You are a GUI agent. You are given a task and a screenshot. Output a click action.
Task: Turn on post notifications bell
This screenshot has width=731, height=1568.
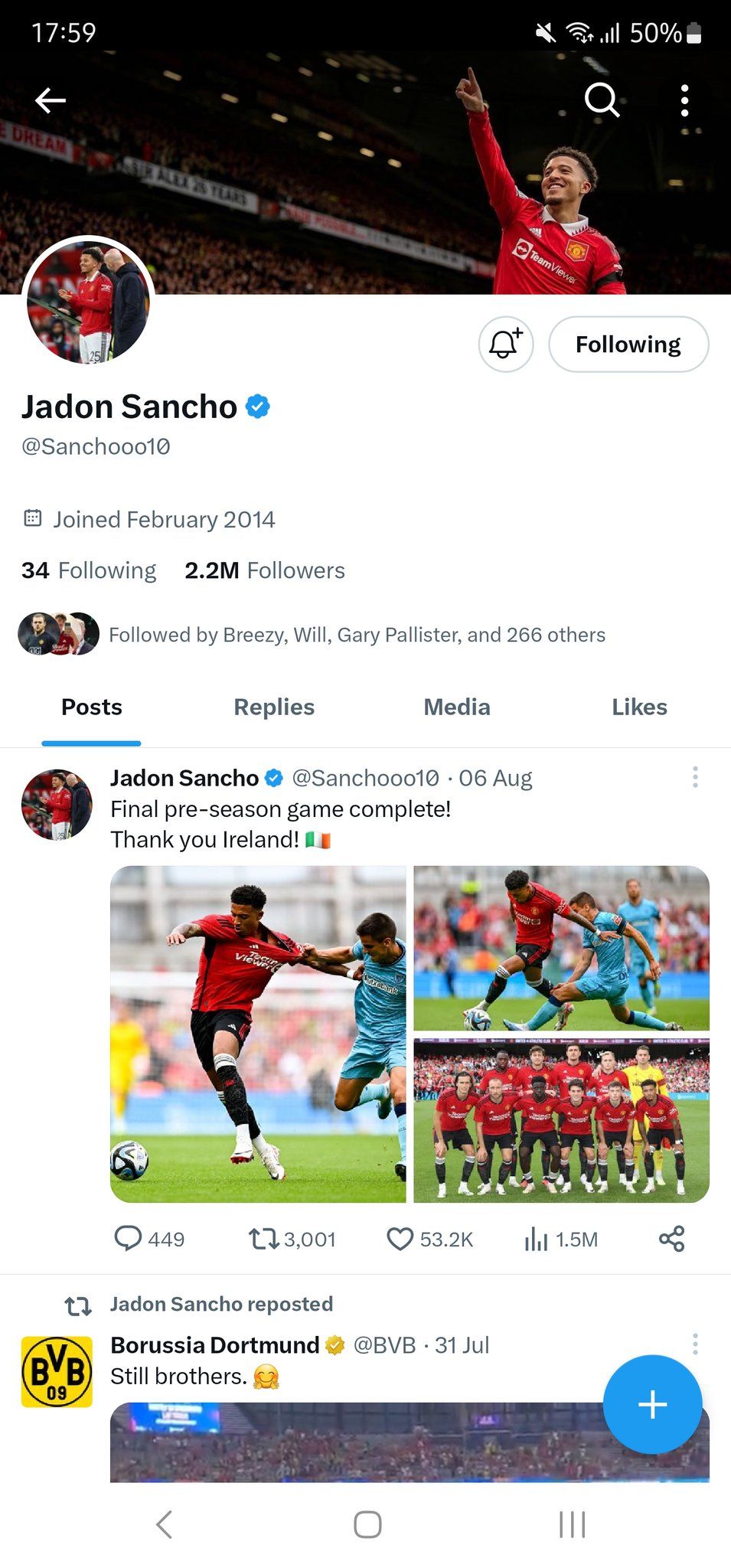tap(505, 345)
